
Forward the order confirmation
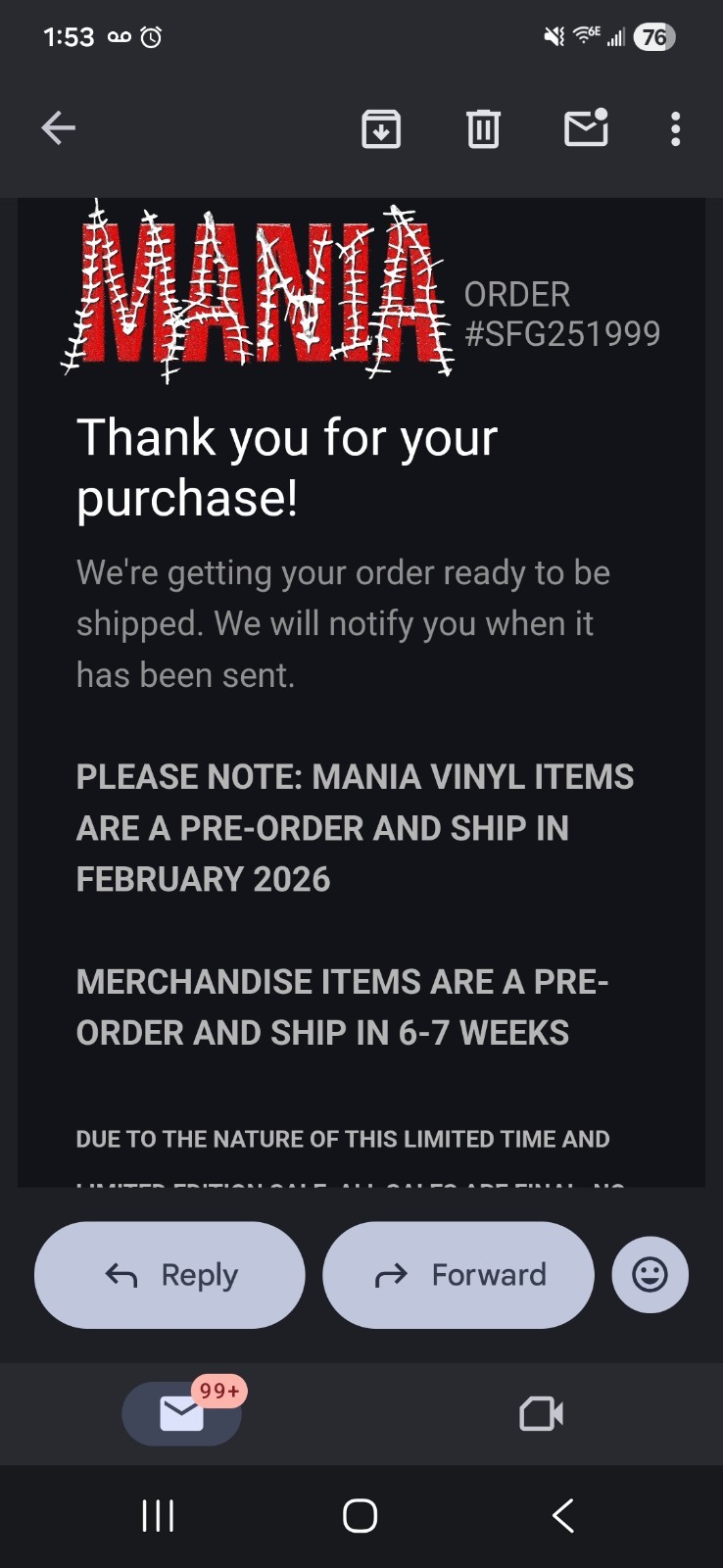(x=458, y=1274)
